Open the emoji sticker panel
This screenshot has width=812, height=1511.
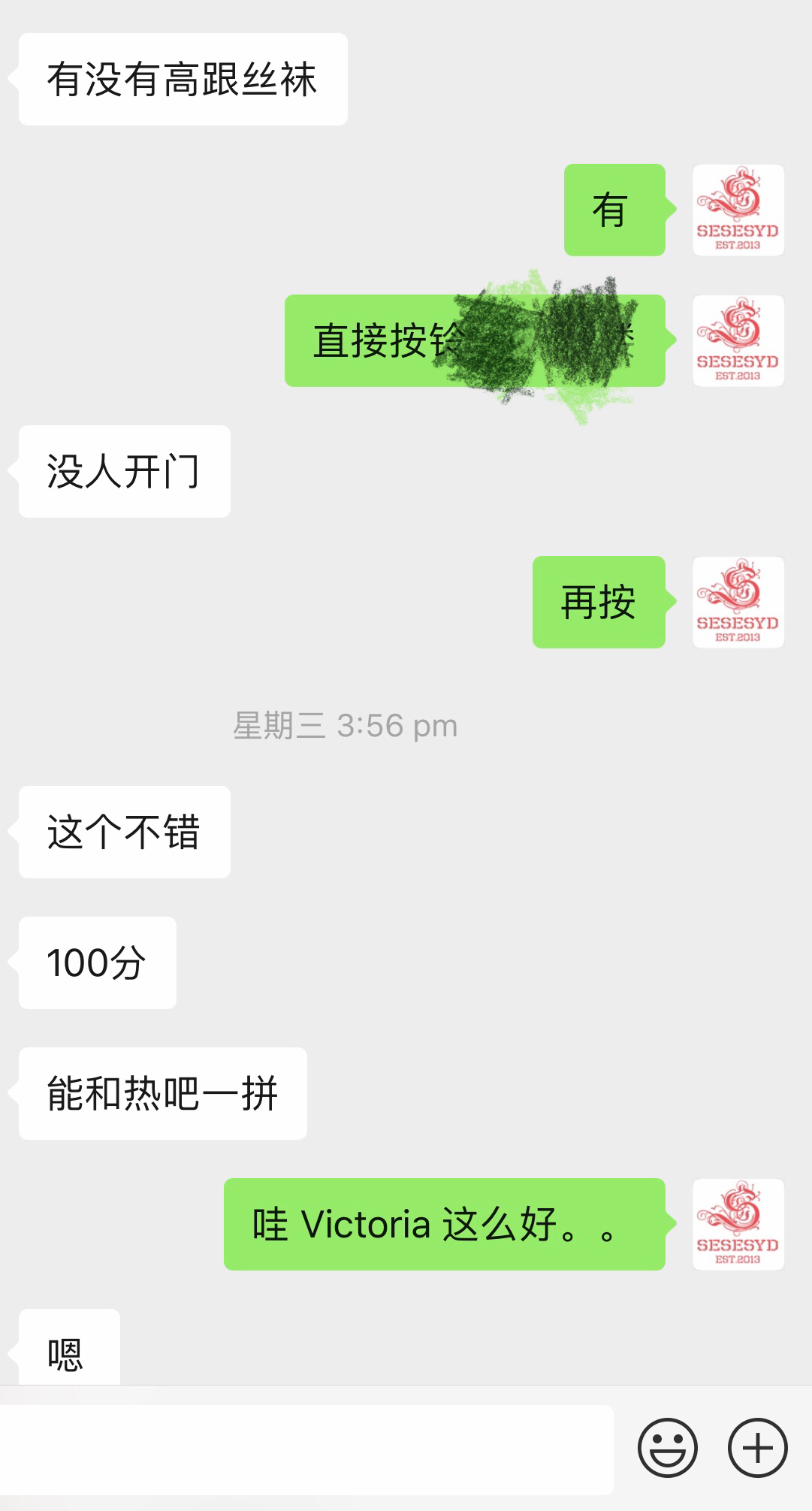[x=667, y=1447]
